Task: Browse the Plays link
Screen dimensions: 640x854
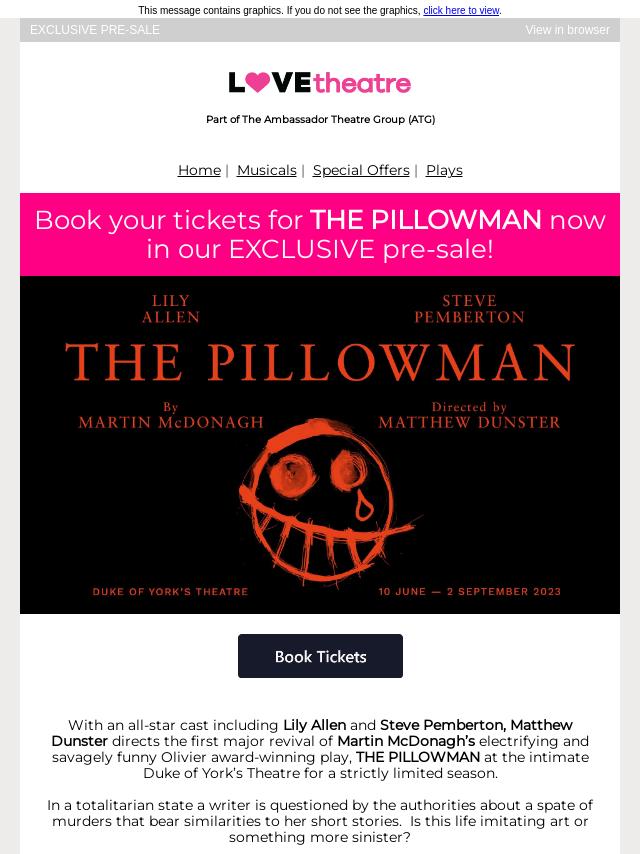Action: pos(444,170)
